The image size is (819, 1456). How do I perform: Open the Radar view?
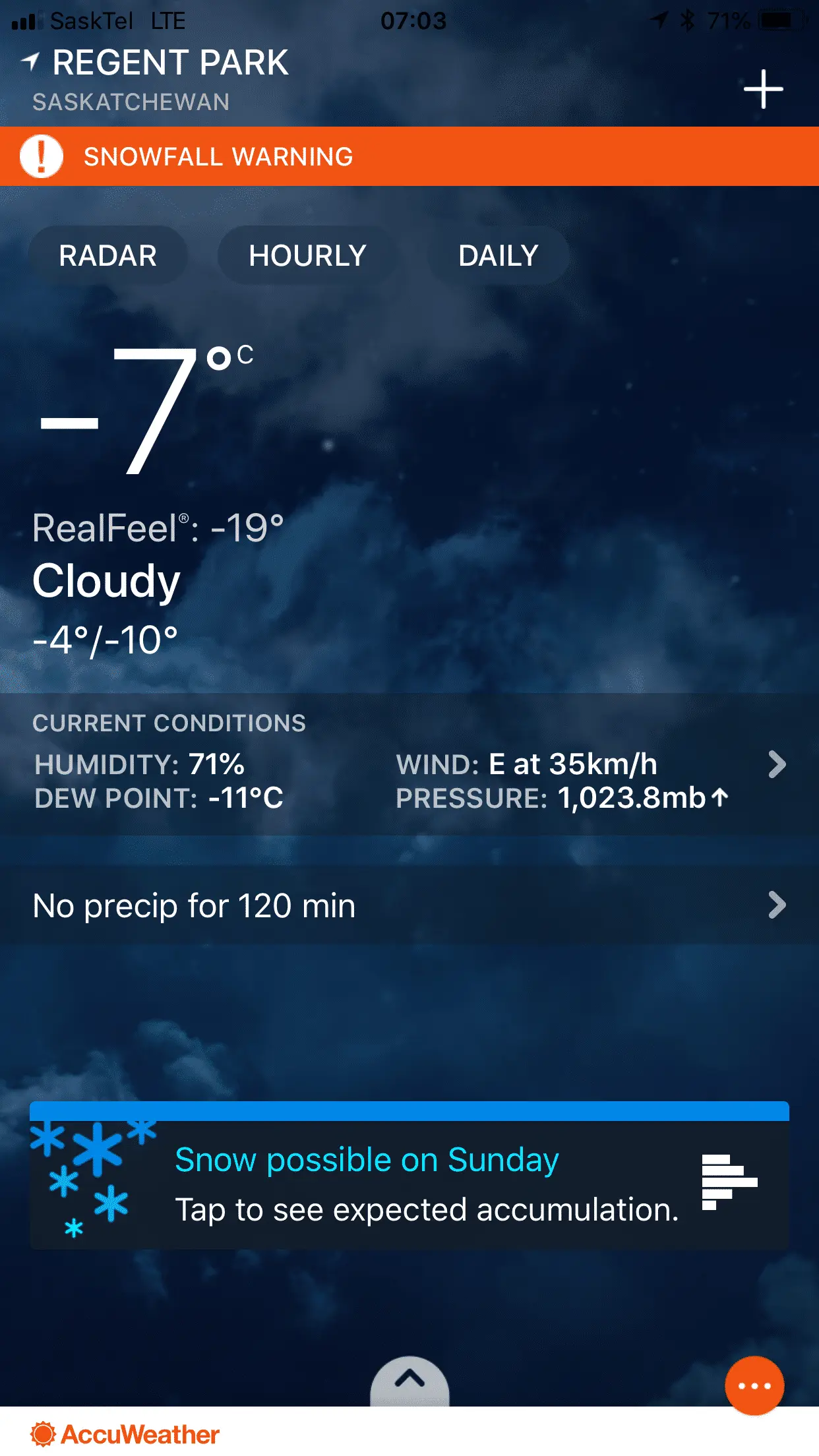click(x=108, y=256)
